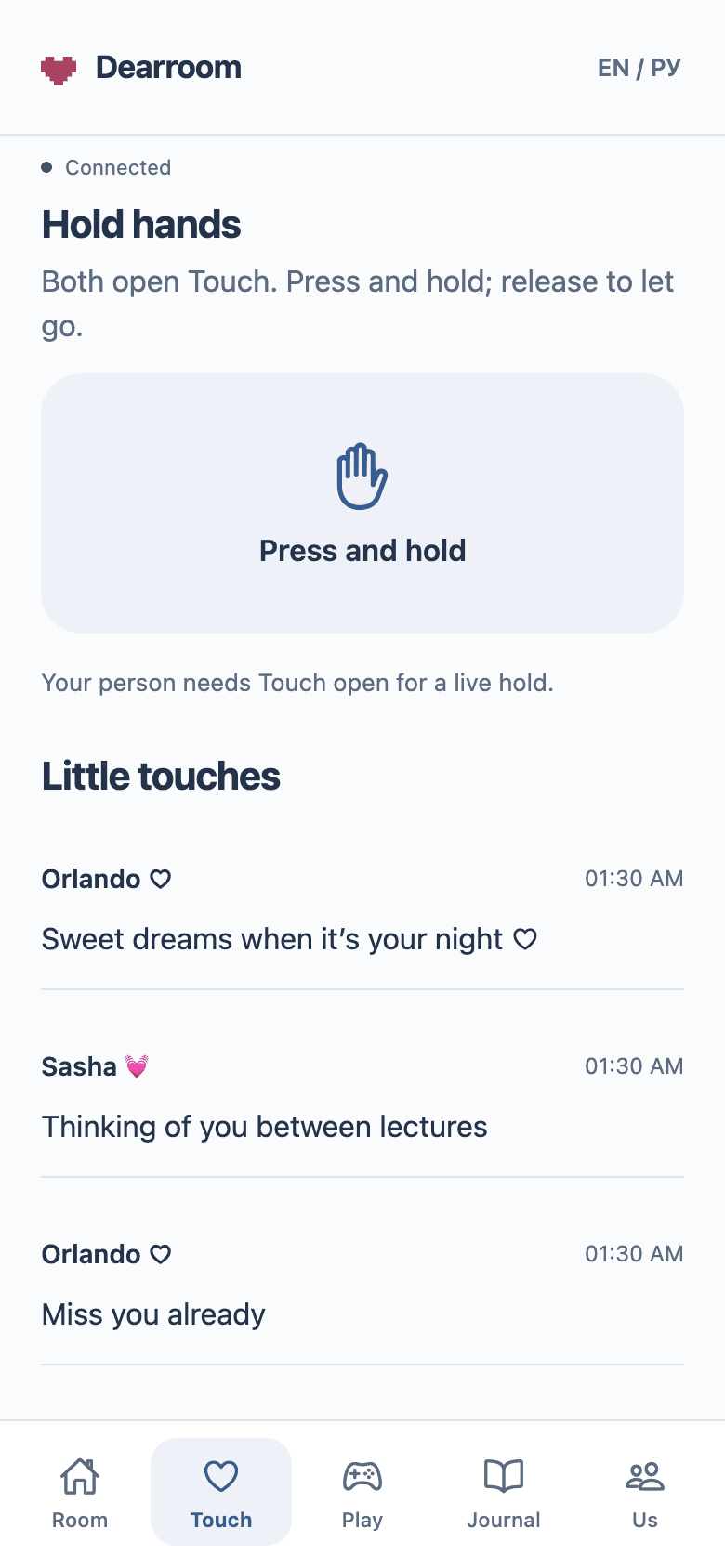The height and width of the screenshot is (1568, 725).
Task: Open the Us tab
Action: (x=645, y=1492)
